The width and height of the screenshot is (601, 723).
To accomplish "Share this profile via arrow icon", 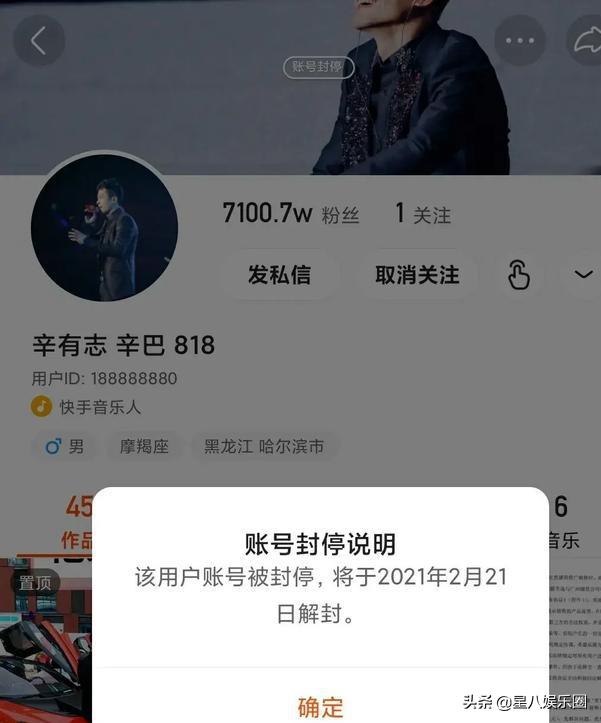I will (x=584, y=41).
